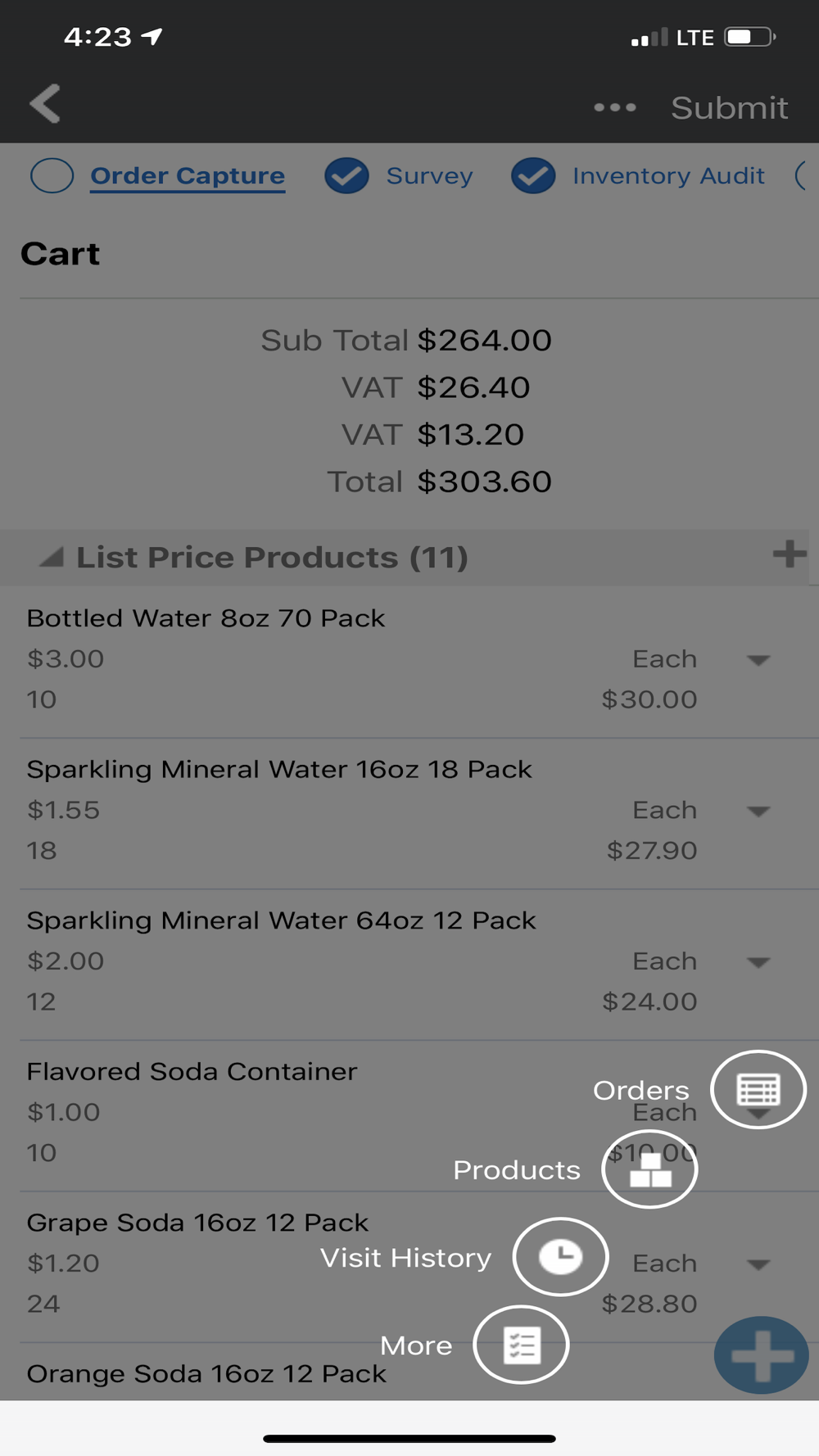This screenshot has height=1456, width=819.
Task: Open the Grape Soda 16oz 12 Pack unit dropdown
Action: coord(758,1265)
